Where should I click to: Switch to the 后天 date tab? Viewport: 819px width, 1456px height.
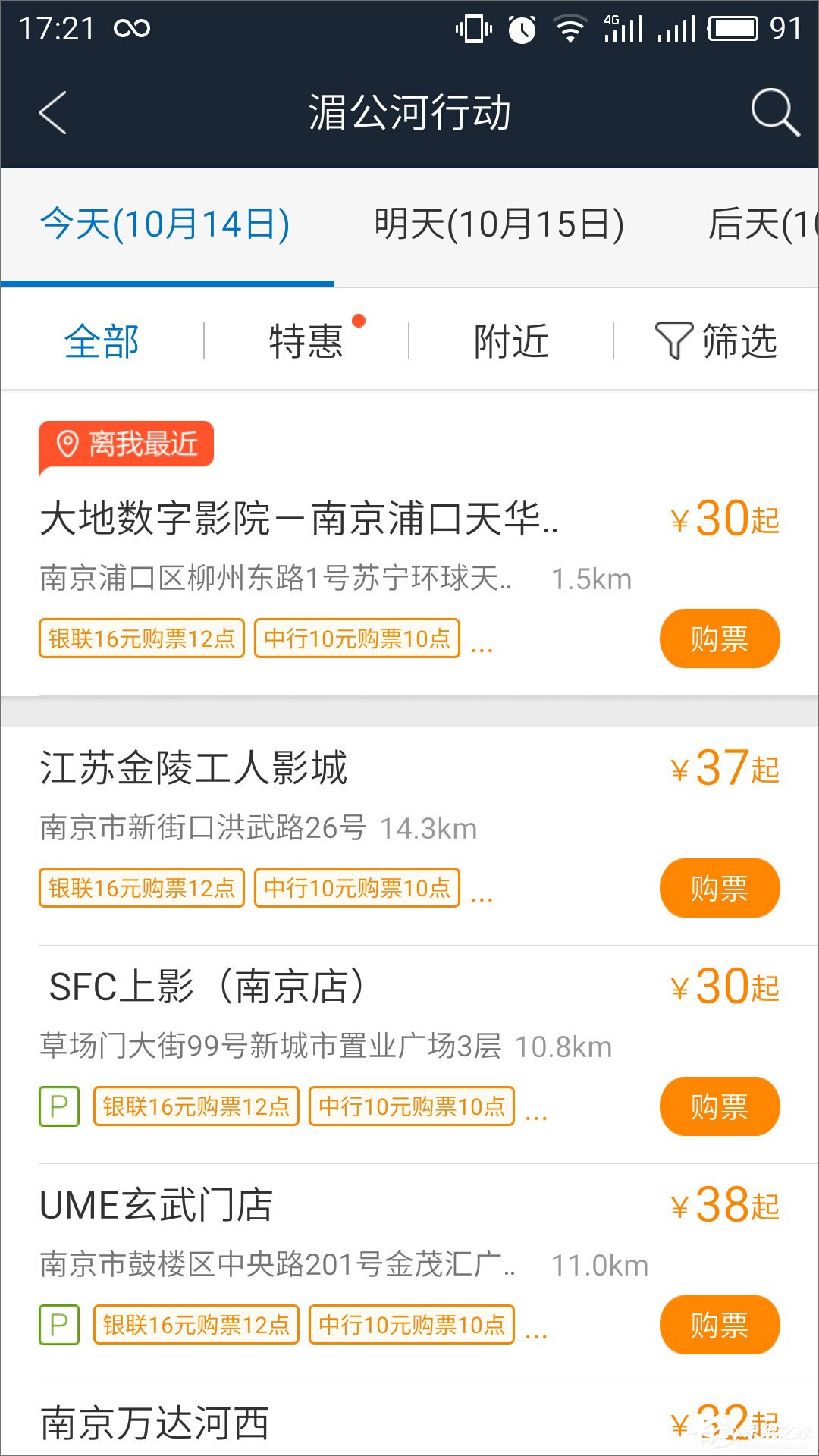(761, 225)
